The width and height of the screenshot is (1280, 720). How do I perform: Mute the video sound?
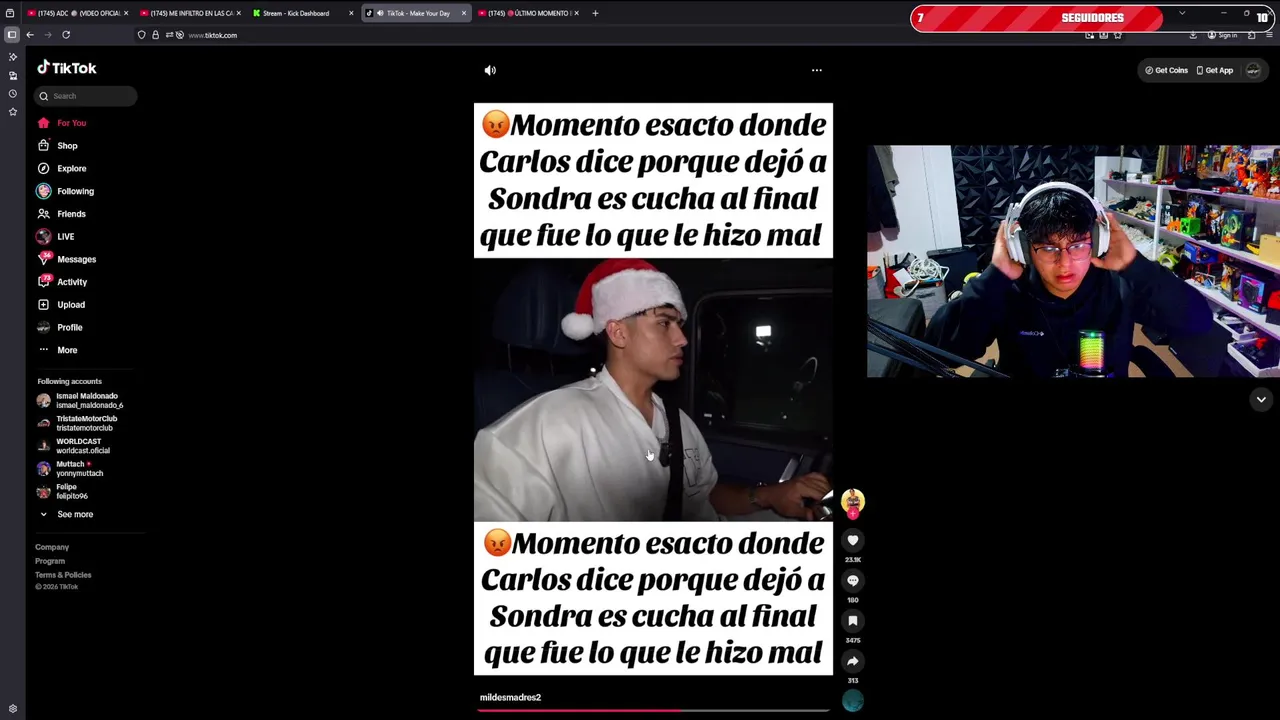click(x=490, y=70)
